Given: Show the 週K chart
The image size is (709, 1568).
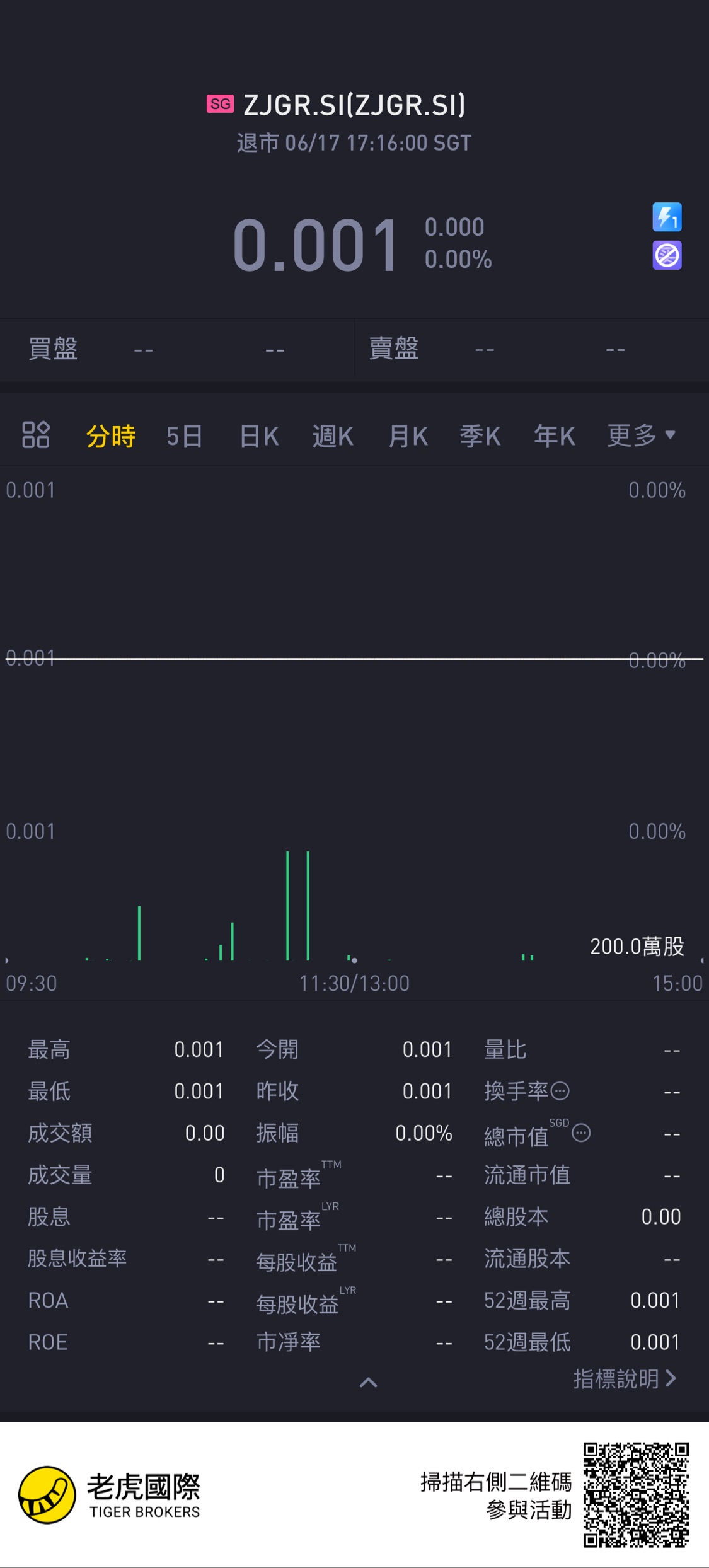Looking at the screenshot, I should pyautogui.click(x=333, y=436).
